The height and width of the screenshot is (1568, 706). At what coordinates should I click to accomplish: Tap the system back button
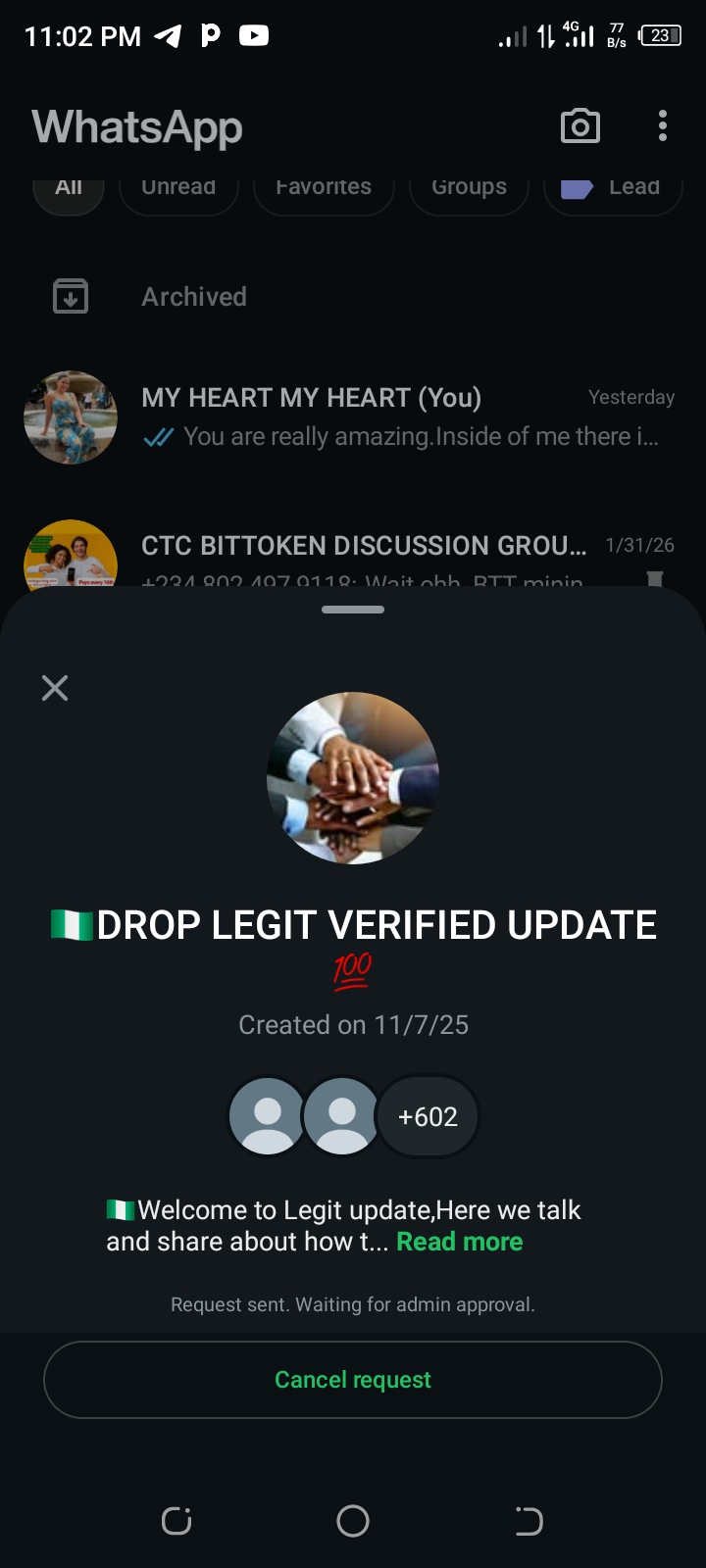tap(529, 1521)
